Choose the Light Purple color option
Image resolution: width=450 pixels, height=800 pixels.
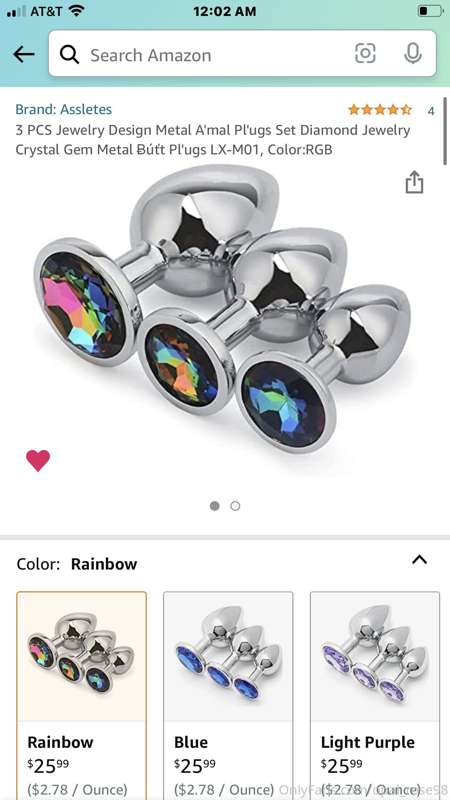tap(375, 695)
